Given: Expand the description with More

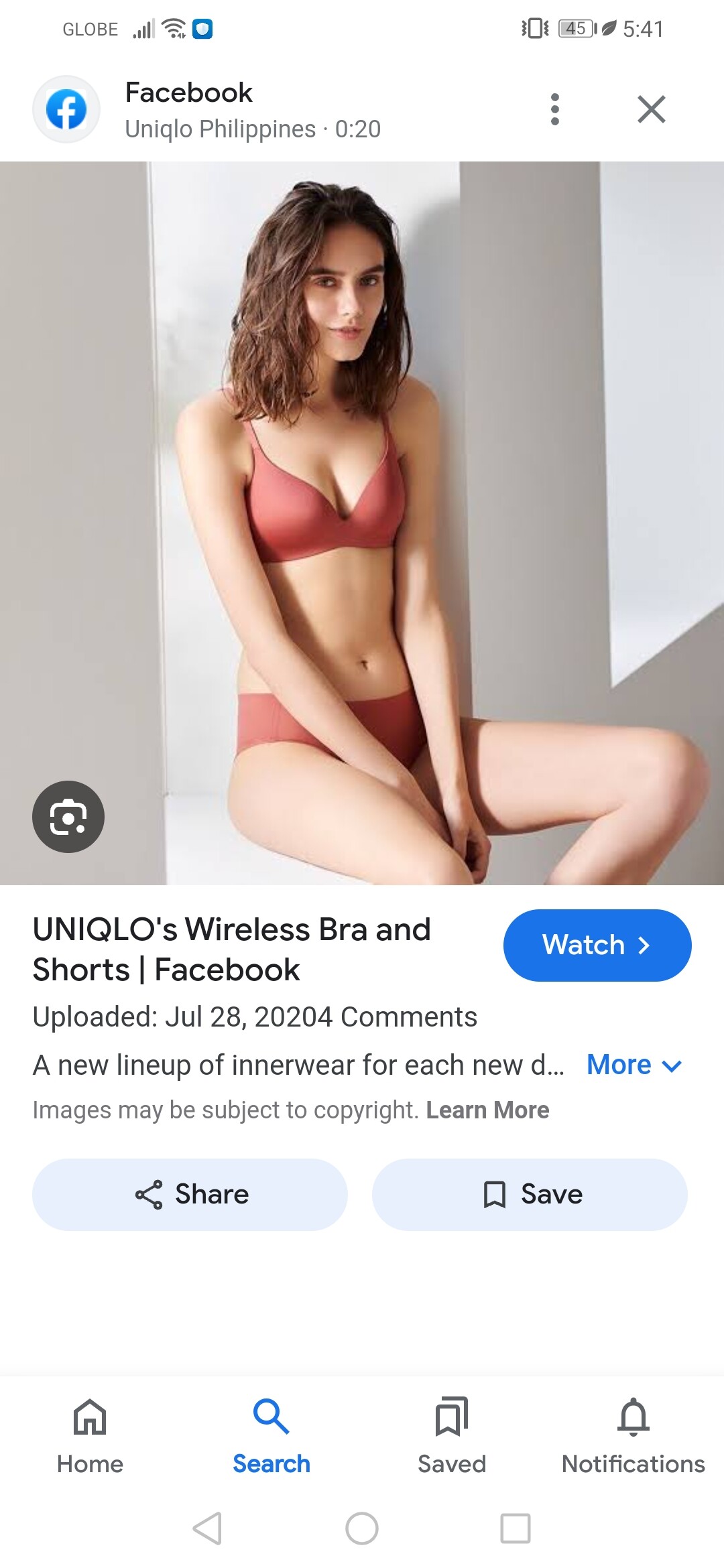Looking at the screenshot, I should click(x=633, y=1065).
